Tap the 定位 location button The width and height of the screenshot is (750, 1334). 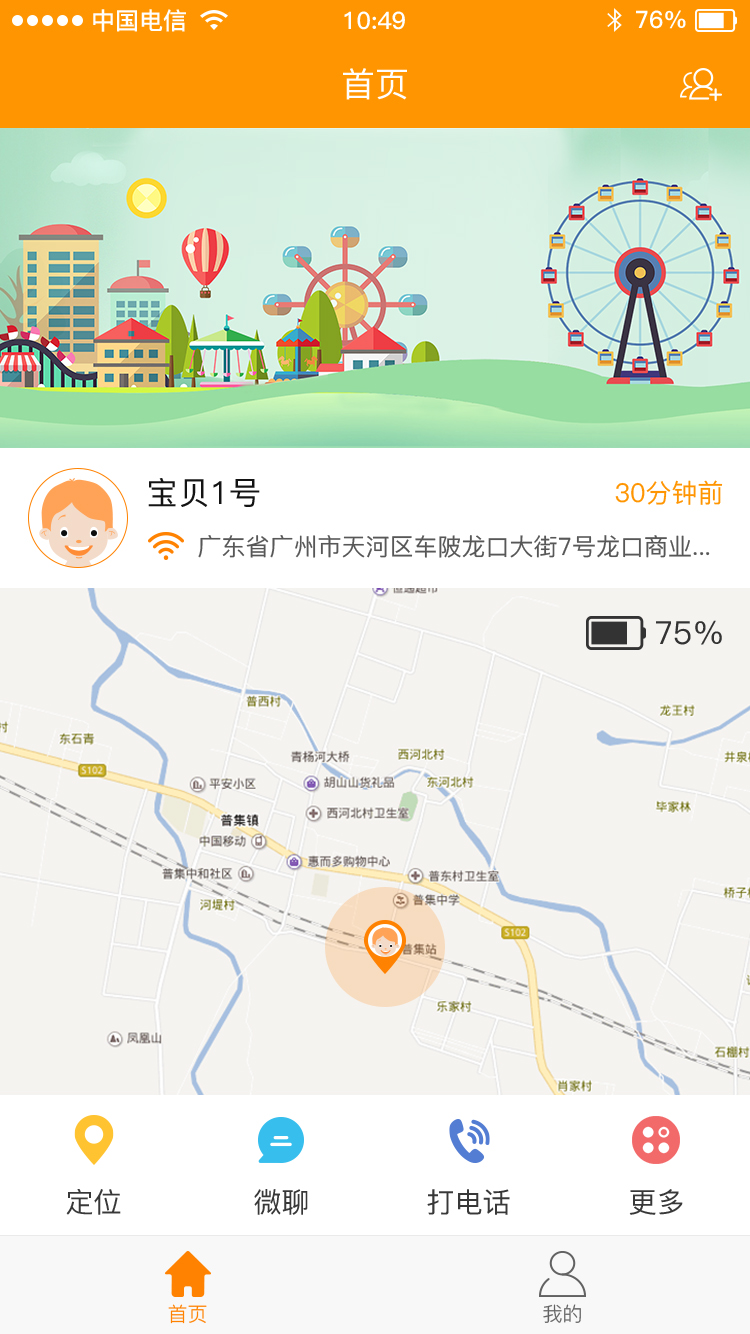(x=94, y=1166)
